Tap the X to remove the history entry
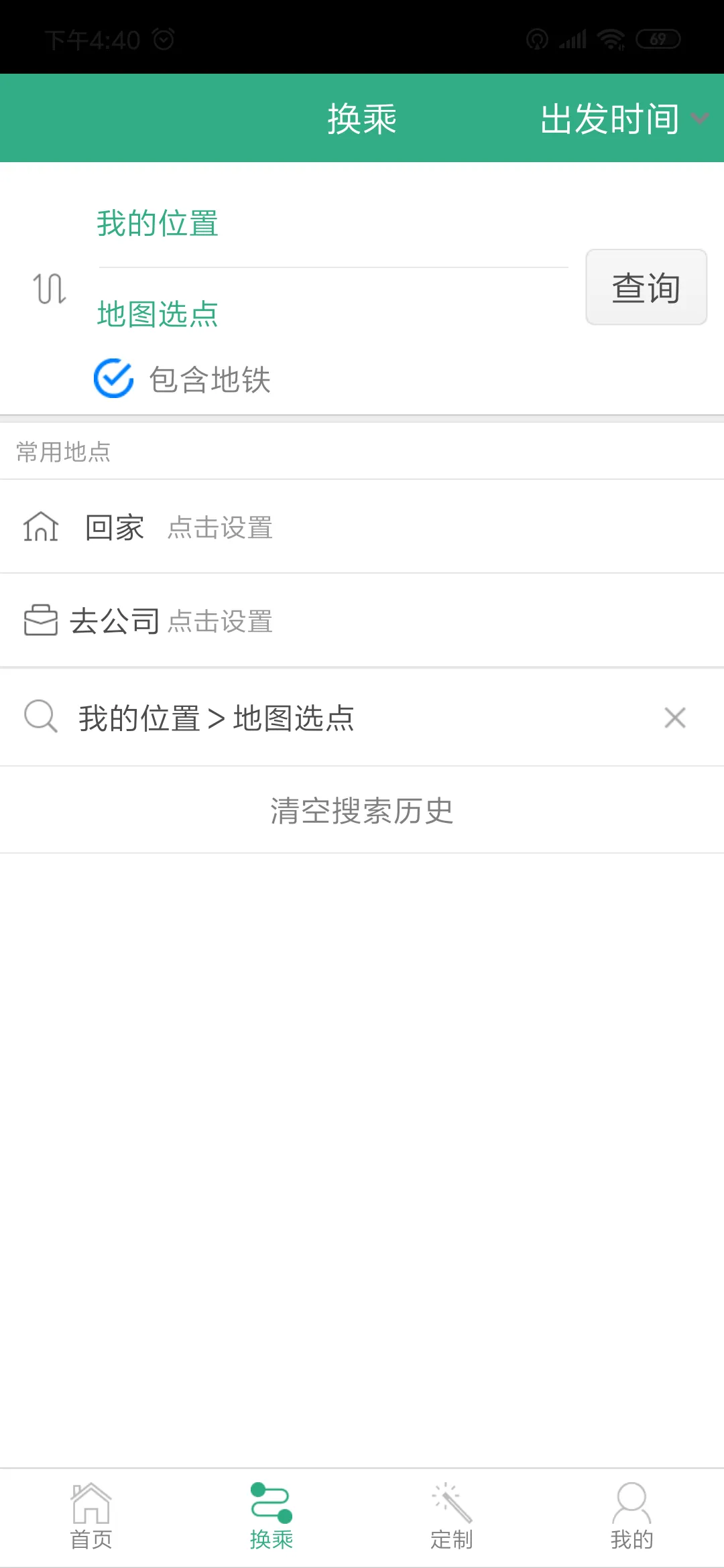This screenshot has height=1568, width=724. pyautogui.click(x=674, y=717)
